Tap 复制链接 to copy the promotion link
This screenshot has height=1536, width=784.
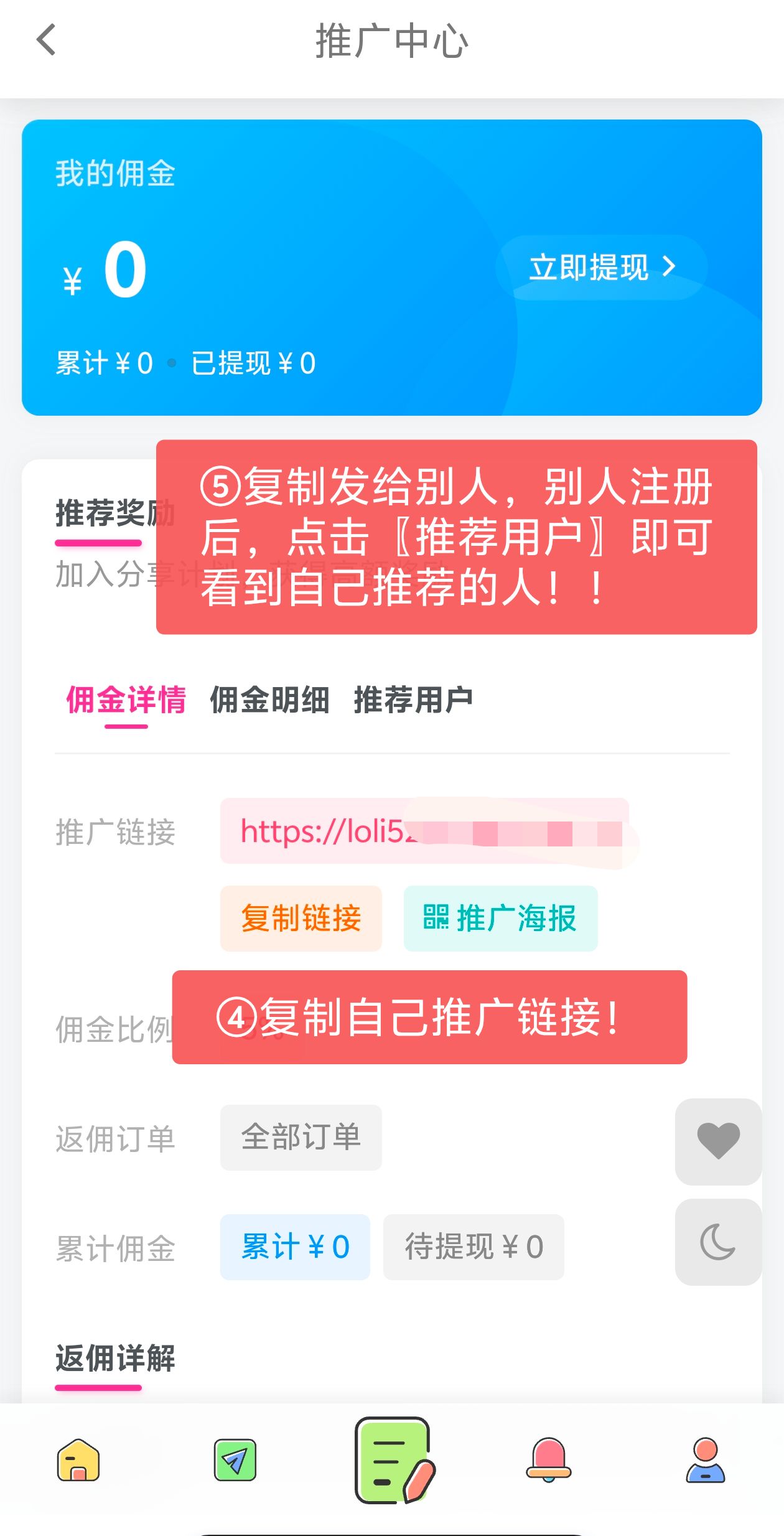(x=301, y=919)
